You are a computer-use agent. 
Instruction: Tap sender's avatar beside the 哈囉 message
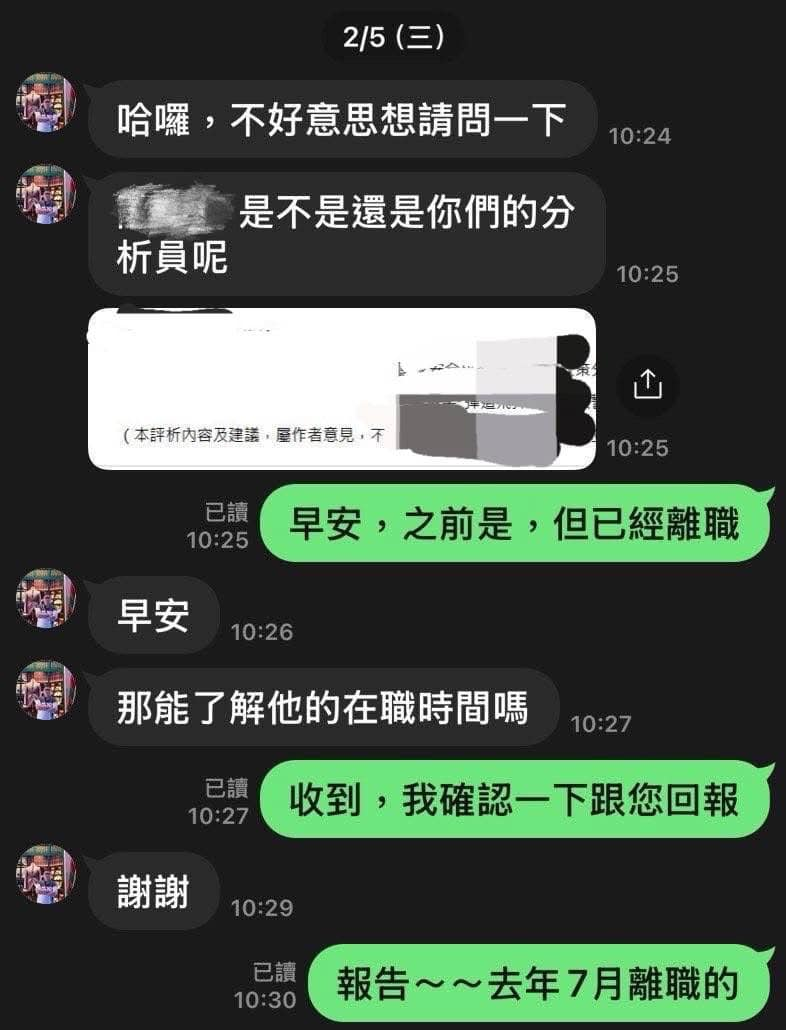pyautogui.click(x=46, y=103)
